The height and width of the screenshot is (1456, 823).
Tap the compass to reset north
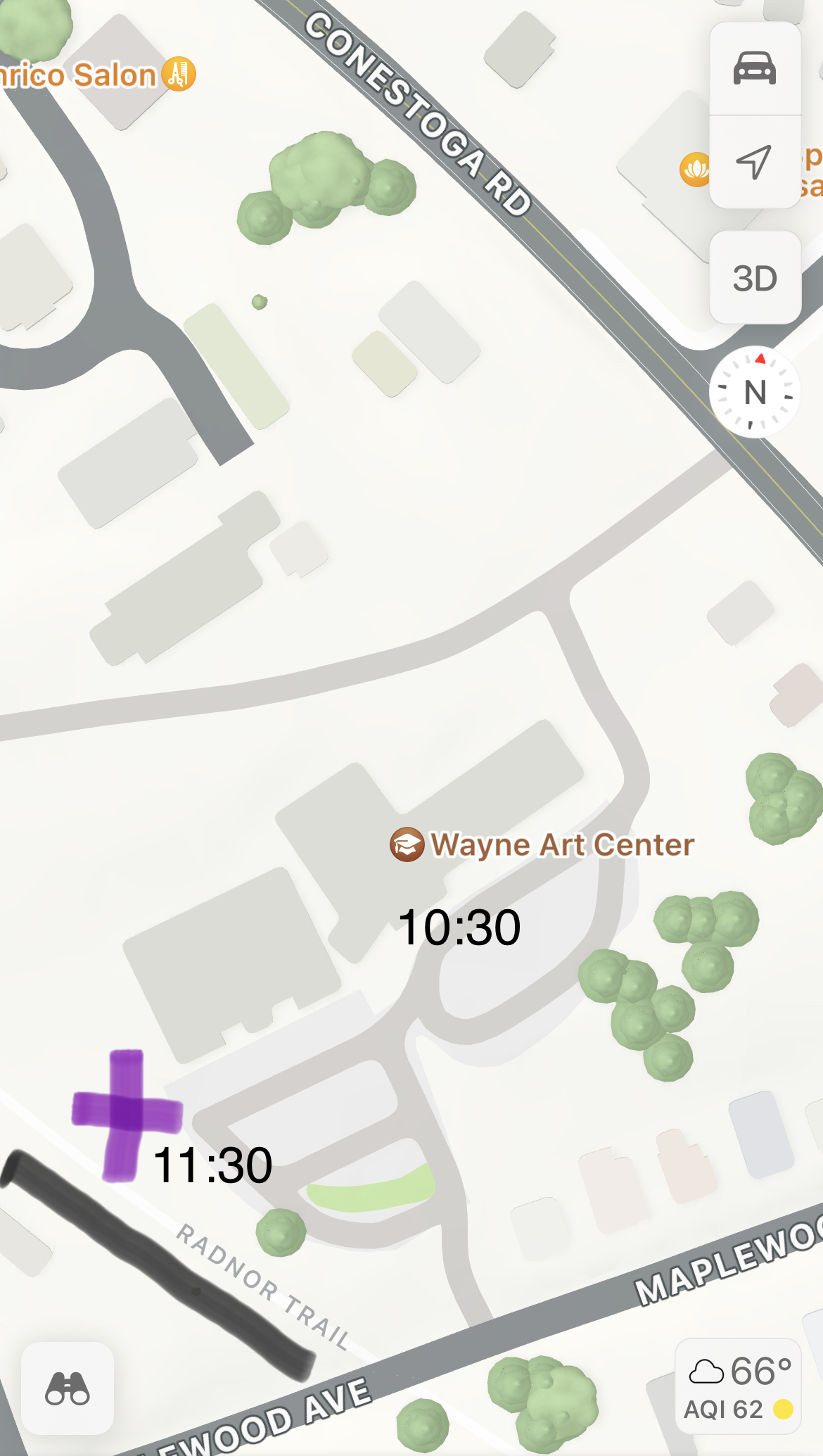755,392
